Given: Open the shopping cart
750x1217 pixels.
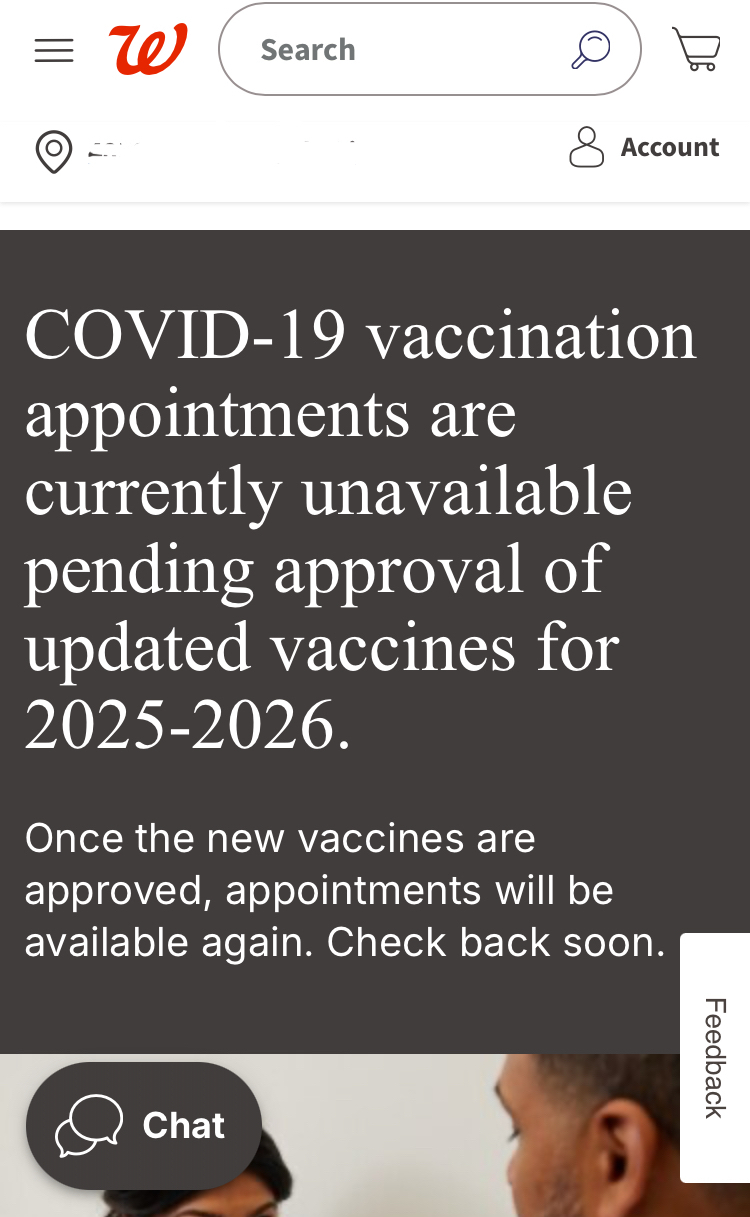Looking at the screenshot, I should tap(696, 49).
